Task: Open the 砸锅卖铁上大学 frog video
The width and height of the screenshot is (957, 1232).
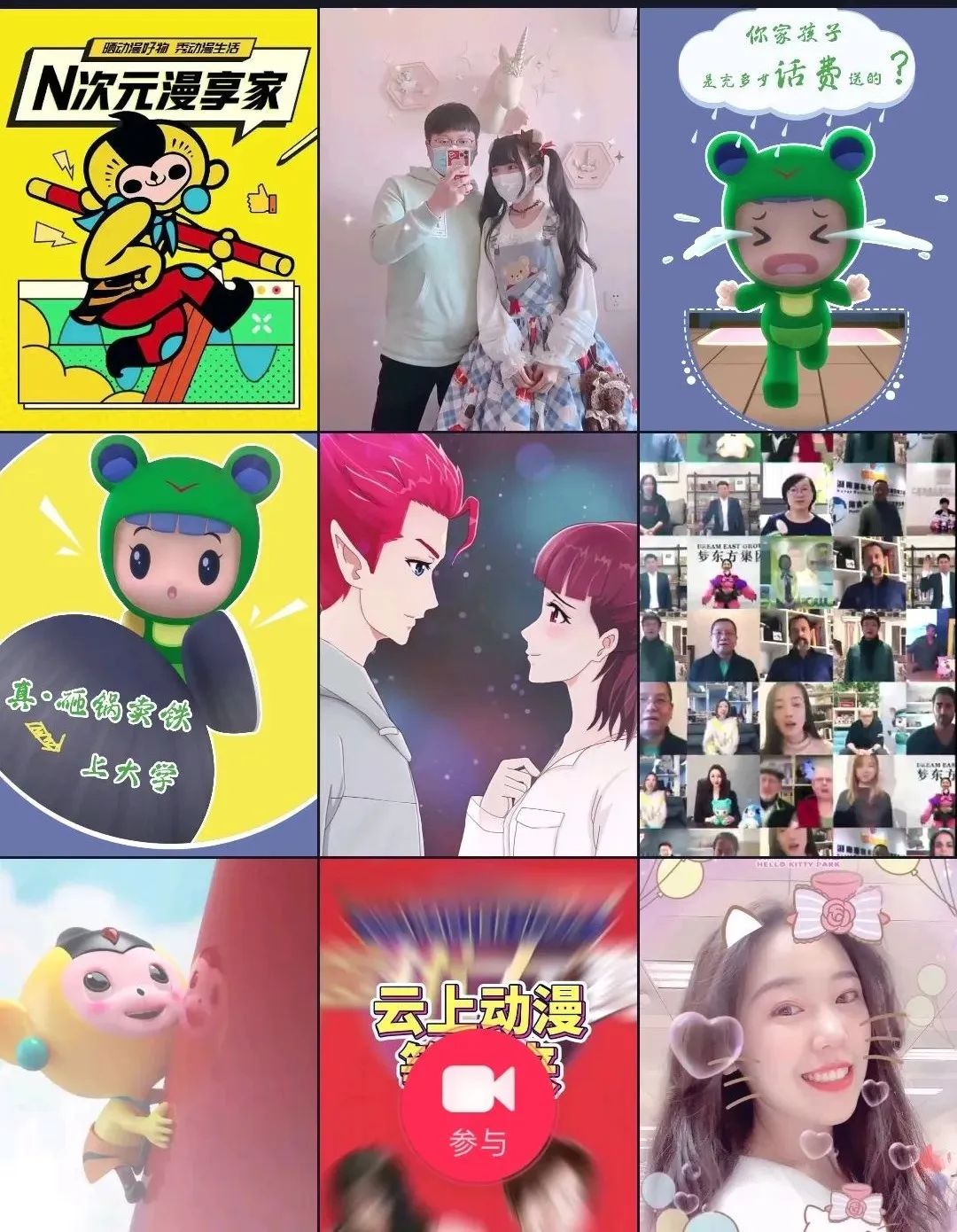Action: [159, 644]
